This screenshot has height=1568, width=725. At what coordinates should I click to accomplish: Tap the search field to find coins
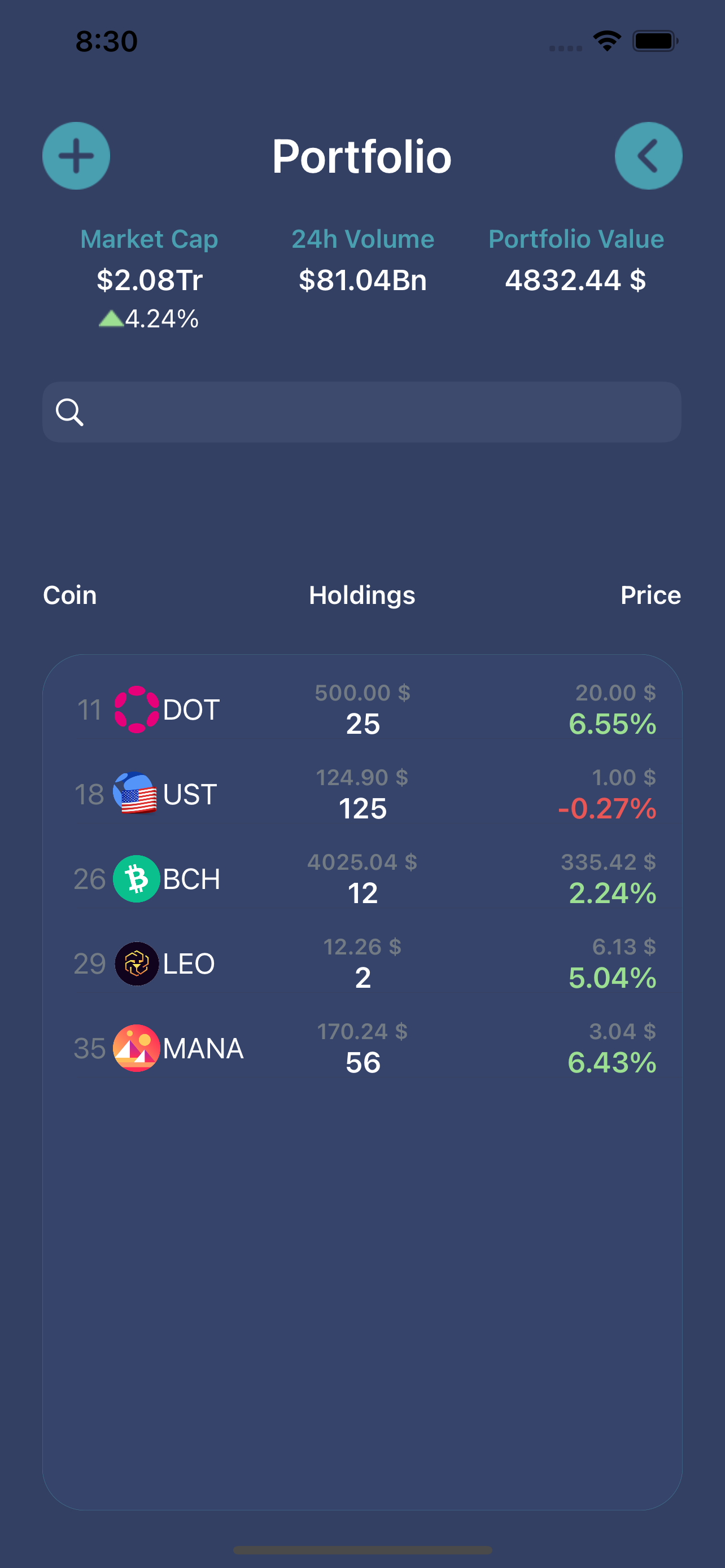point(361,412)
